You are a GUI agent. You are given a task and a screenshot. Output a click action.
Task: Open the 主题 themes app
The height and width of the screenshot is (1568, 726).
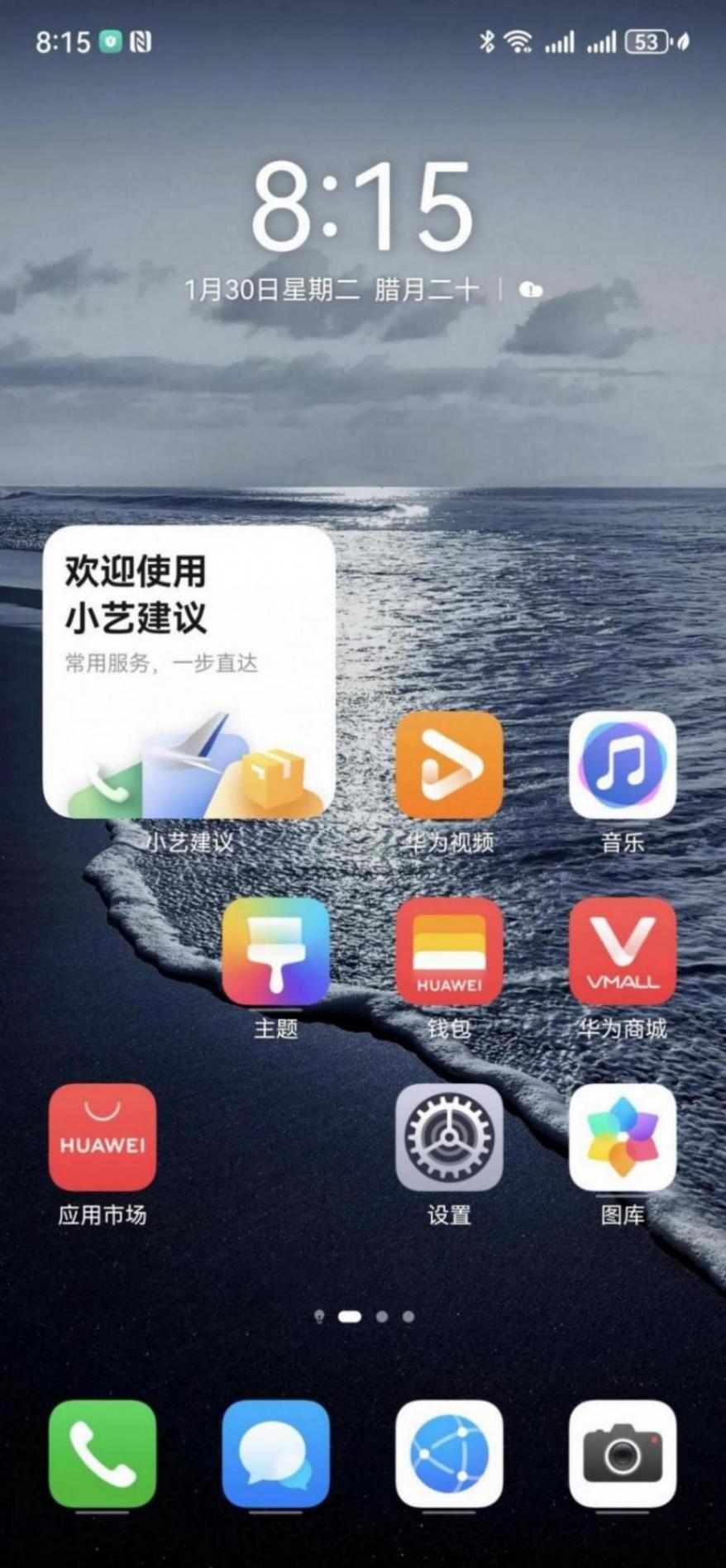click(275, 951)
